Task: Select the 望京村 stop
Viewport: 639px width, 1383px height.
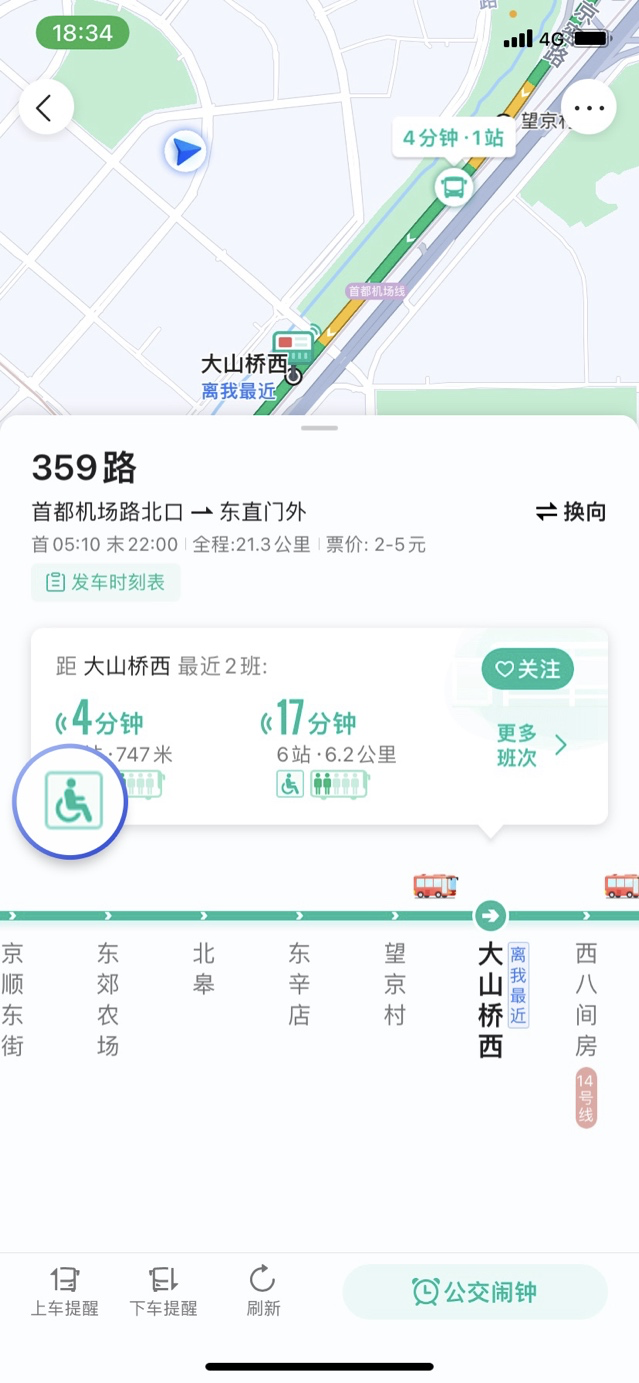Action: pyautogui.click(x=395, y=983)
